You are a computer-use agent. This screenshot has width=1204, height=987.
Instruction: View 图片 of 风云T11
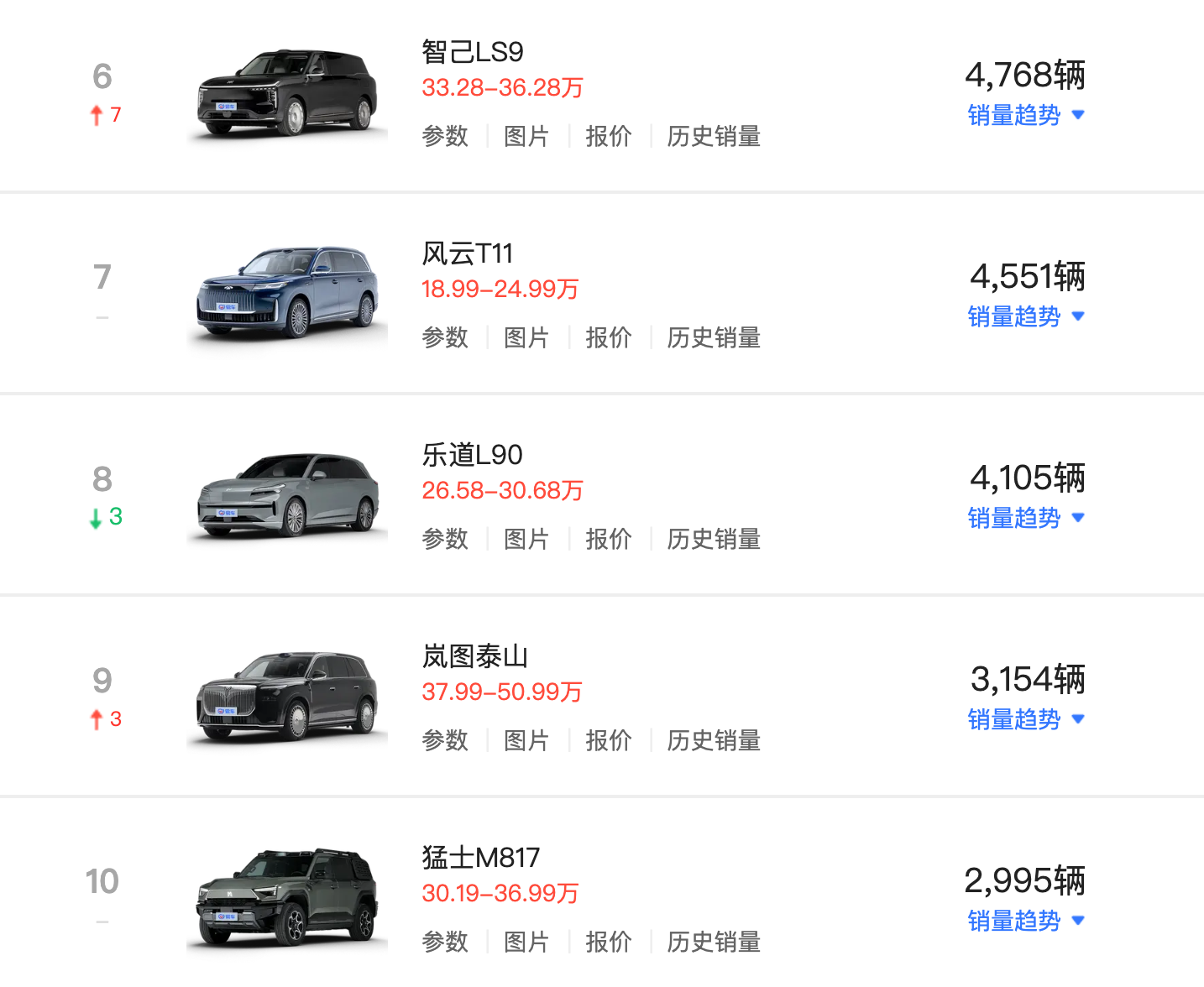tap(526, 337)
